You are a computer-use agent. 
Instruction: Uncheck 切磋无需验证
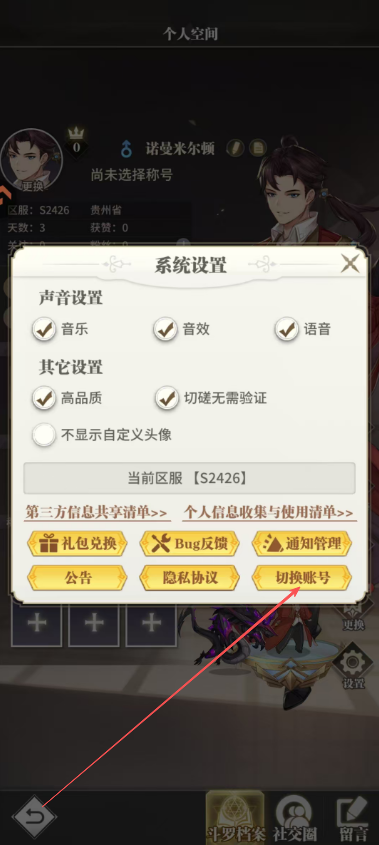point(167,399)
